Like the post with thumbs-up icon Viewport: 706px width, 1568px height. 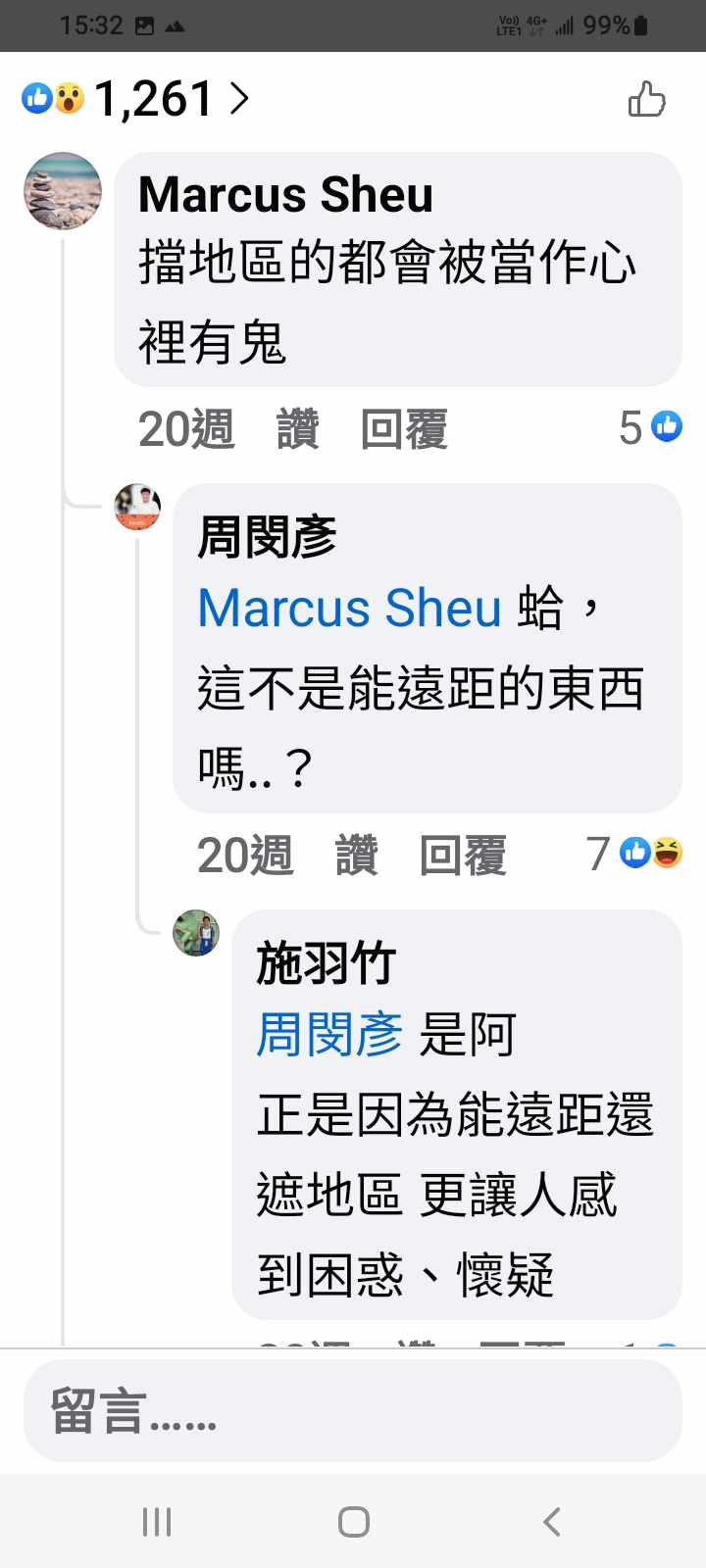[x=646, y=100]
